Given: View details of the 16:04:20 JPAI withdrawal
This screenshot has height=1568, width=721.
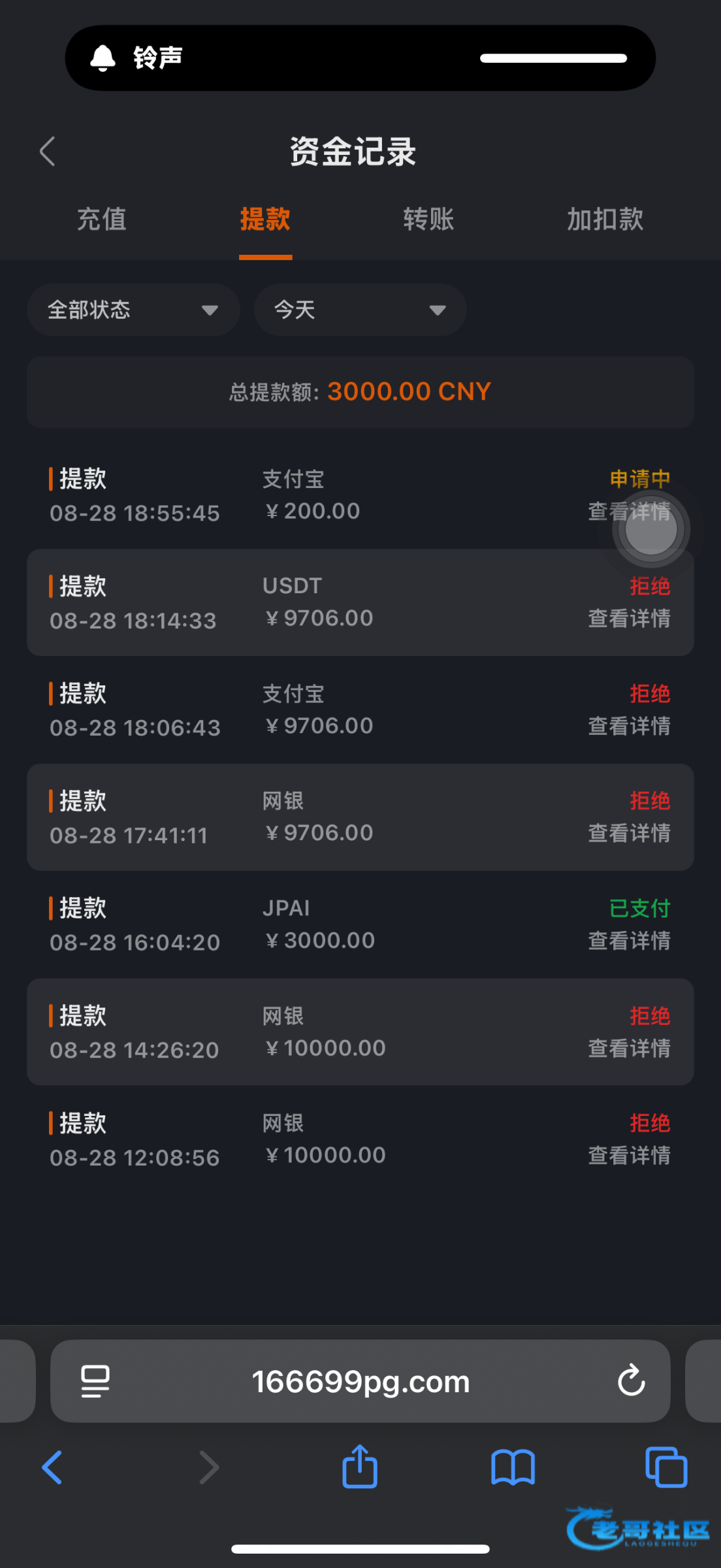Looking at the screenshot, I should coord(629,941).
